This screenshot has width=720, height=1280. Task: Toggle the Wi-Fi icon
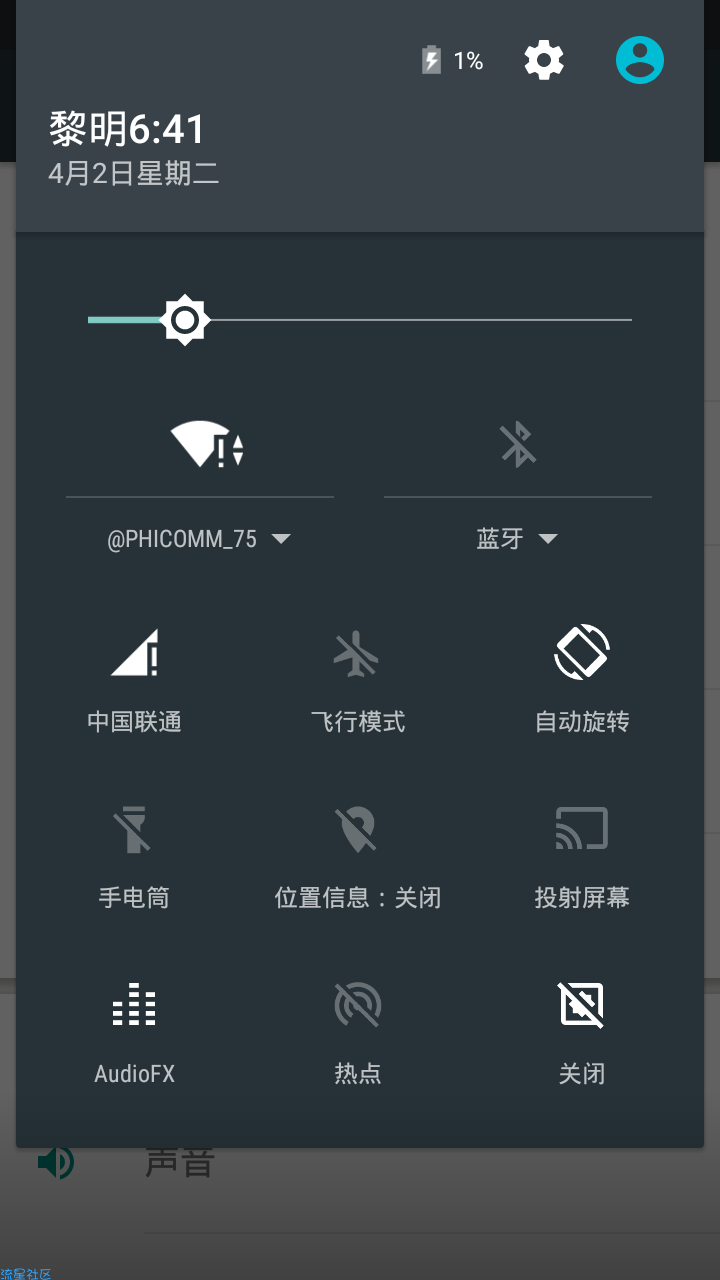206,444
